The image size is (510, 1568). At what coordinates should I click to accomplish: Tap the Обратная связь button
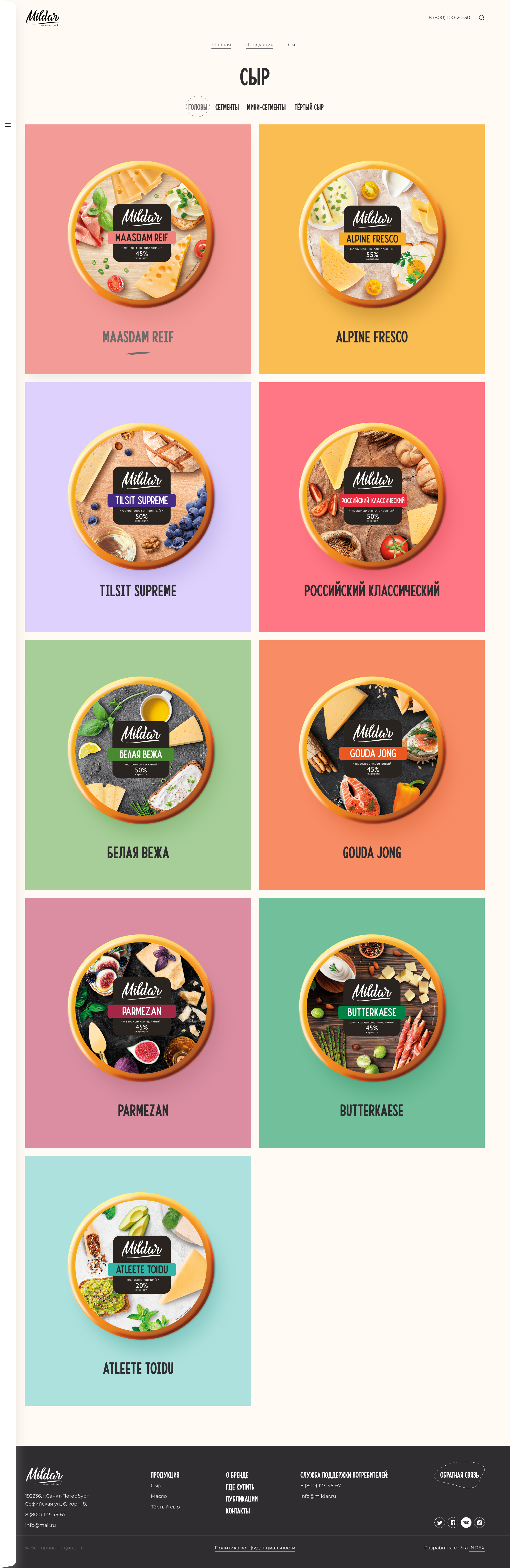tap(459, 1475)
